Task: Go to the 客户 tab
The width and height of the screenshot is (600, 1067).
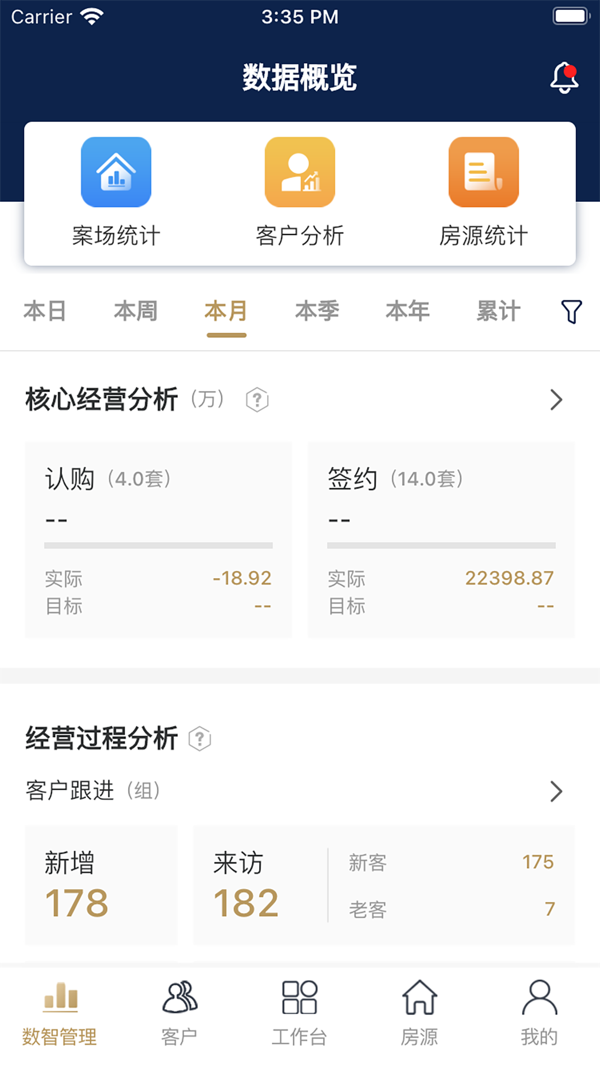Action: (x=180, y=1012)
